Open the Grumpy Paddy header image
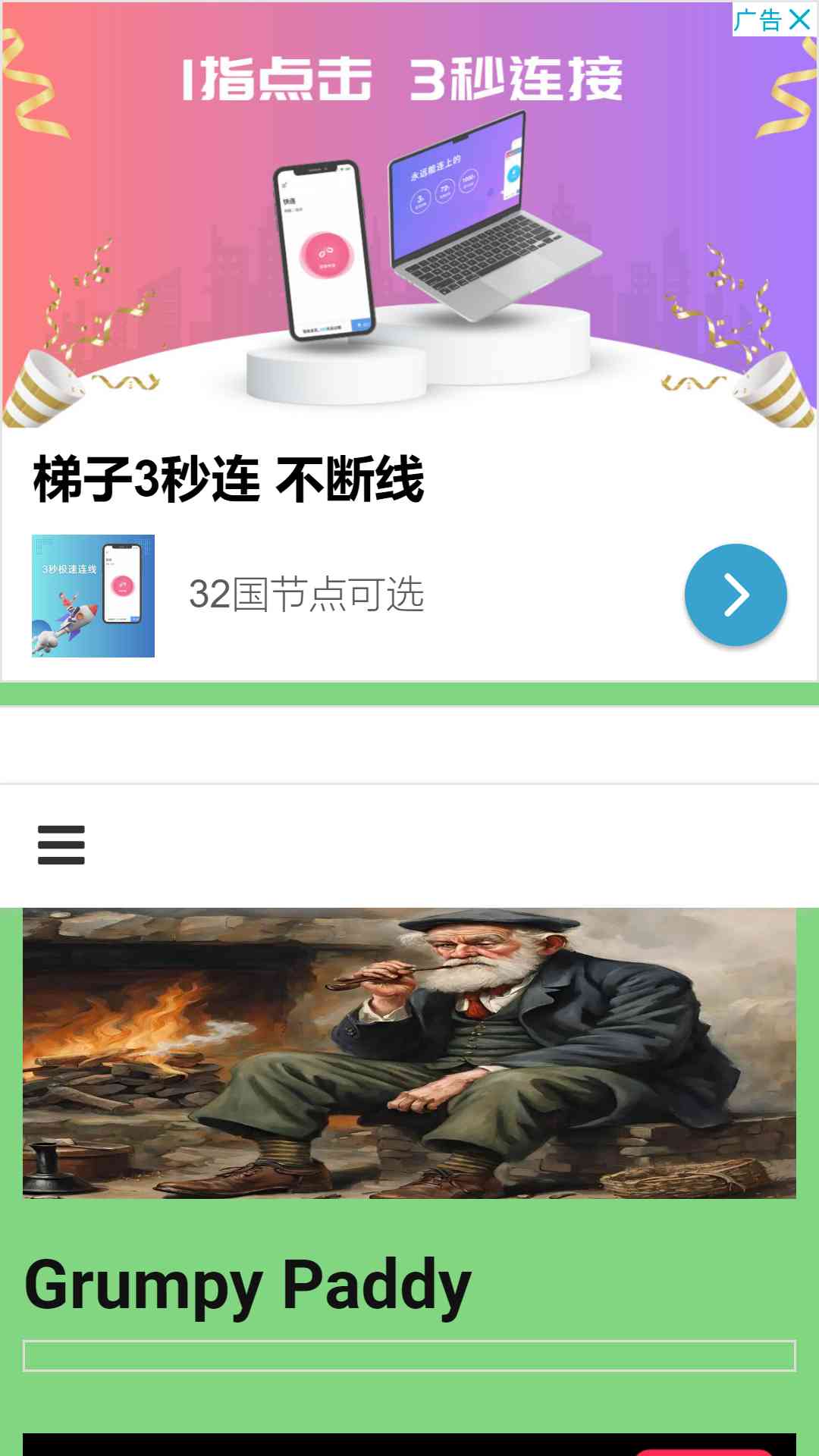 (x=409, y=1053)
